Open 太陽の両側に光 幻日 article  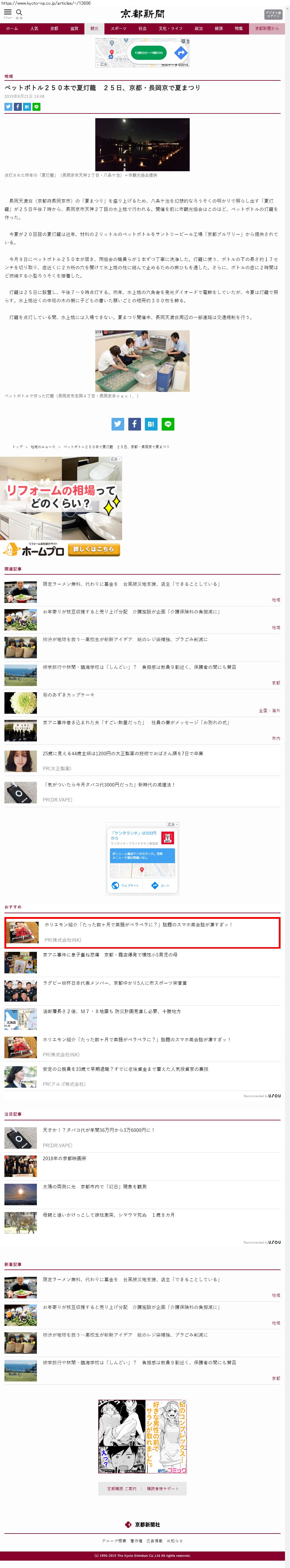click(x=94, y=1186)
